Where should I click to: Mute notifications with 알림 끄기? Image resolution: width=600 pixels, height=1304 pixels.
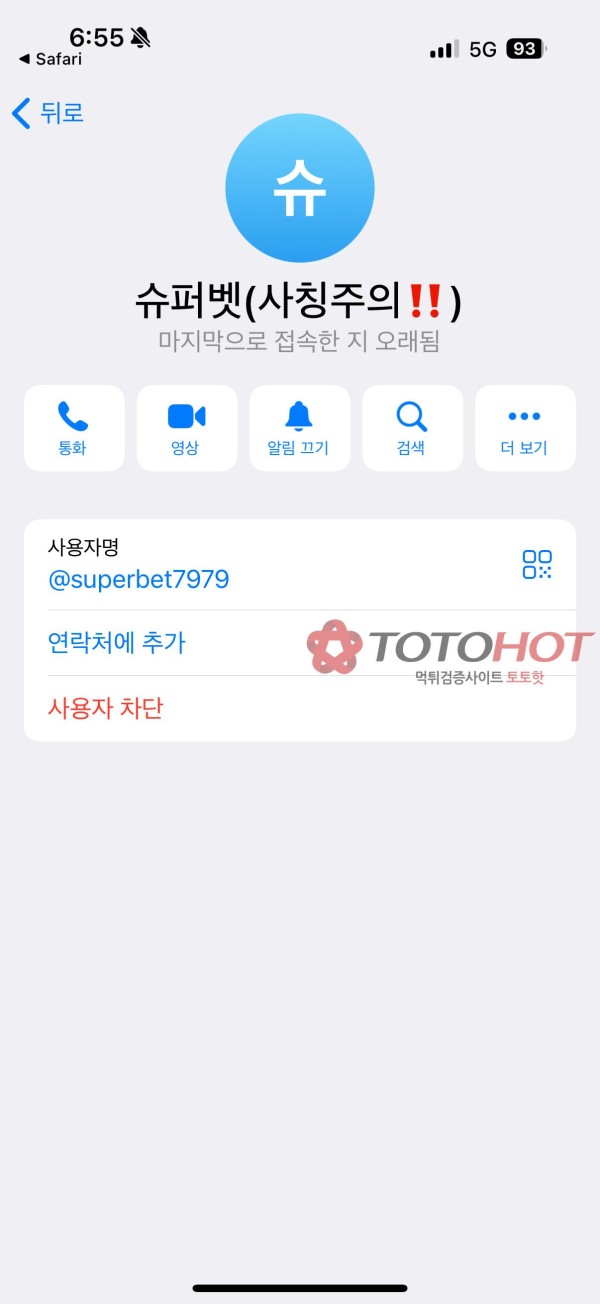tap(299, 428)
